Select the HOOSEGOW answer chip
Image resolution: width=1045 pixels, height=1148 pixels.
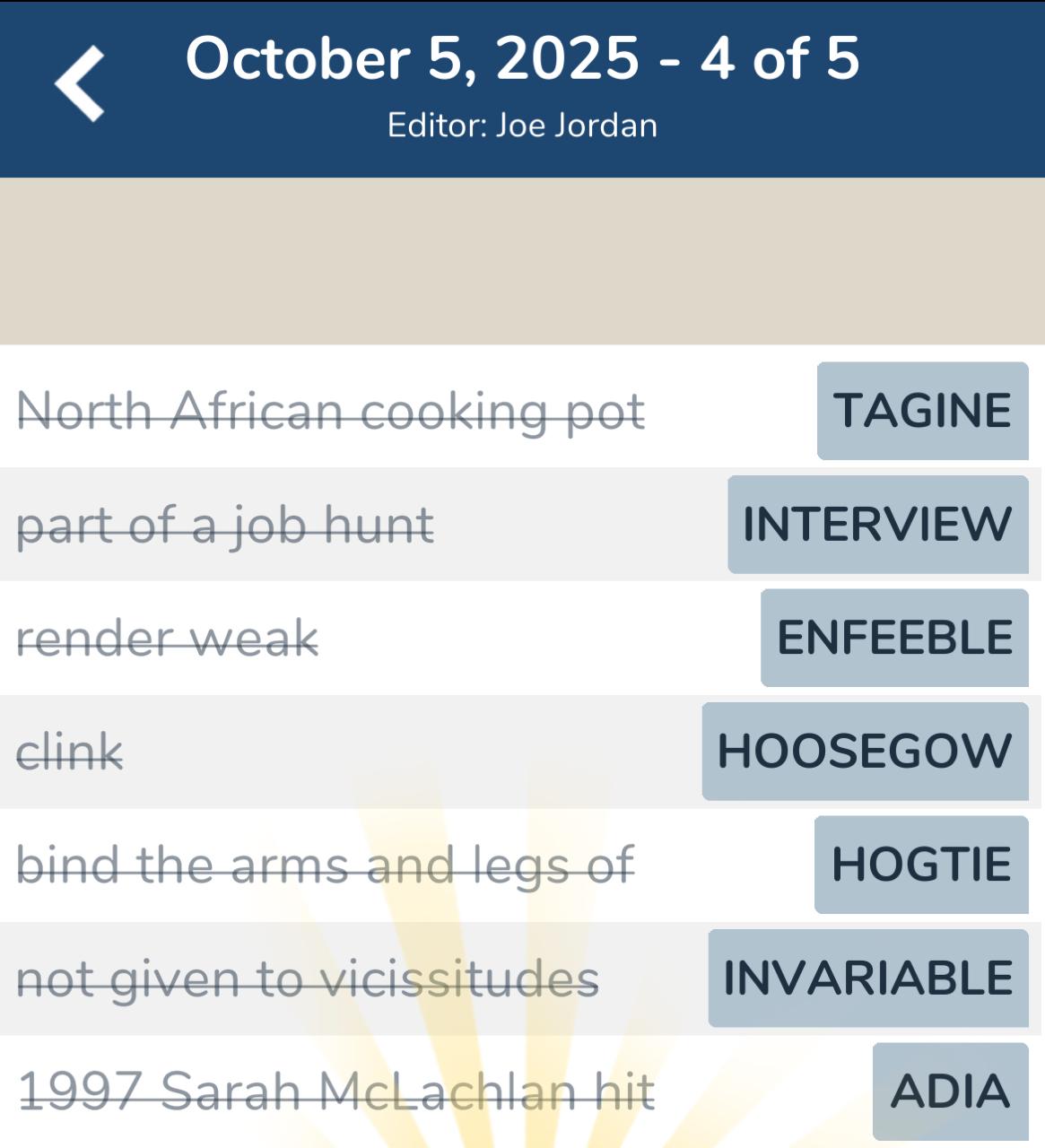[865, 752]
